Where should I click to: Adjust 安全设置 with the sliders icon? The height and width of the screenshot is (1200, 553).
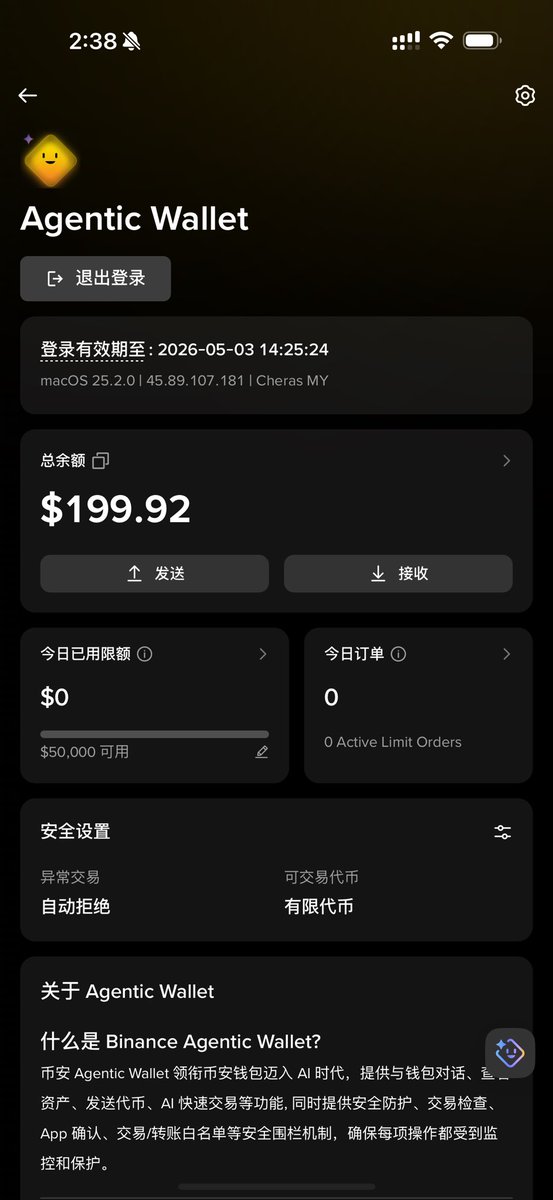coord(503,832)
